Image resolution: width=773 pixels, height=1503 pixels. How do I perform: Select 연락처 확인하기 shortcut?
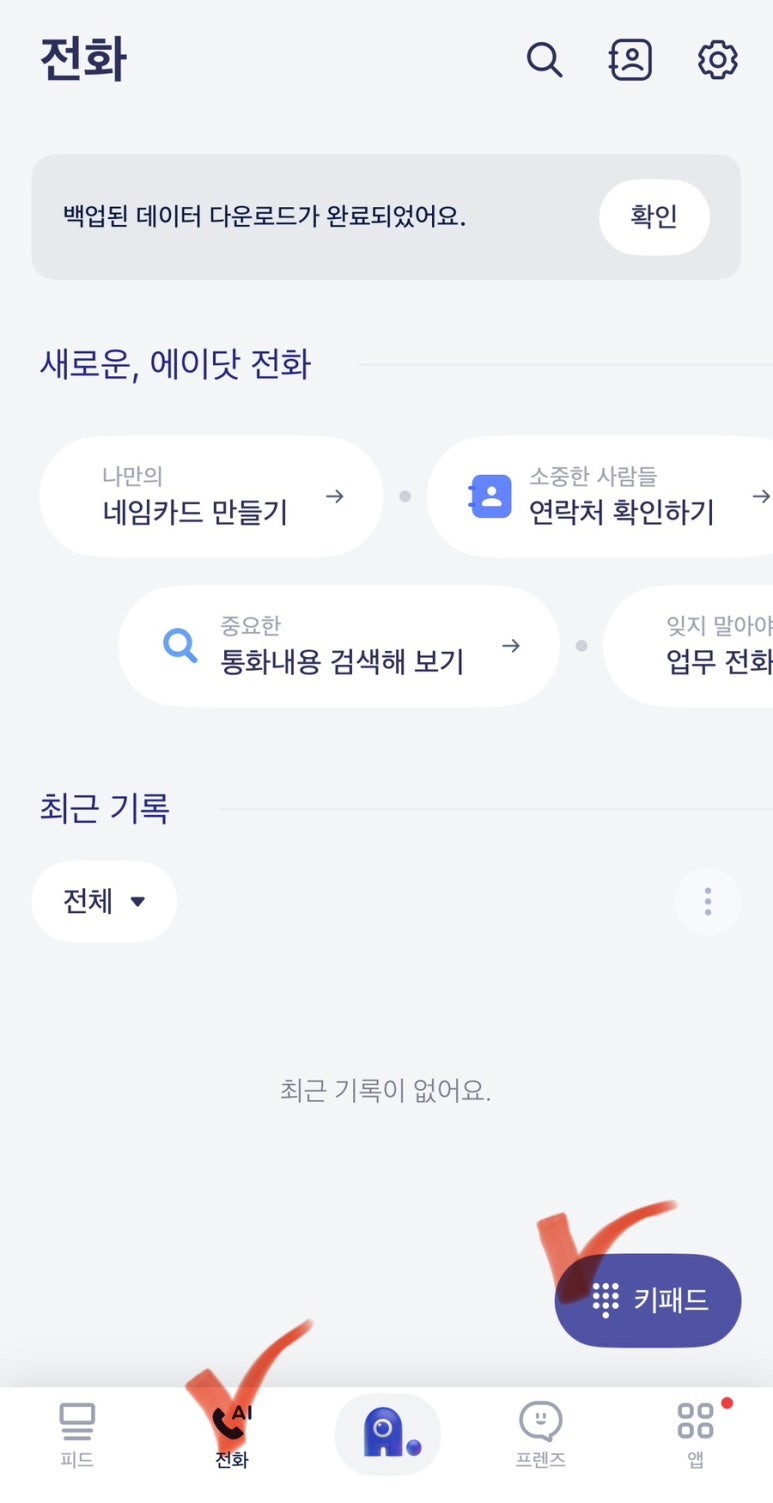(x=600, y=496)
